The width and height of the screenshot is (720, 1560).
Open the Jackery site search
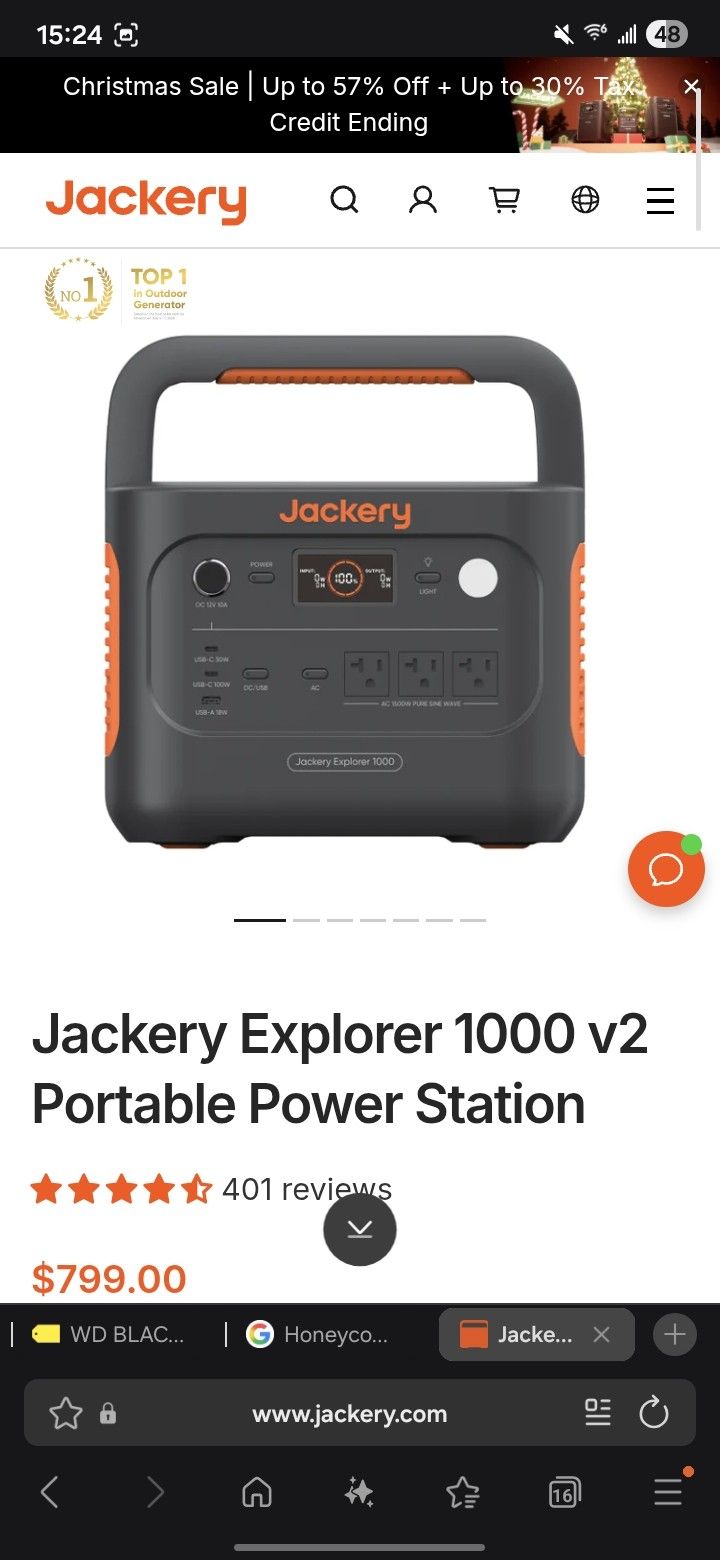pos(344,200)
